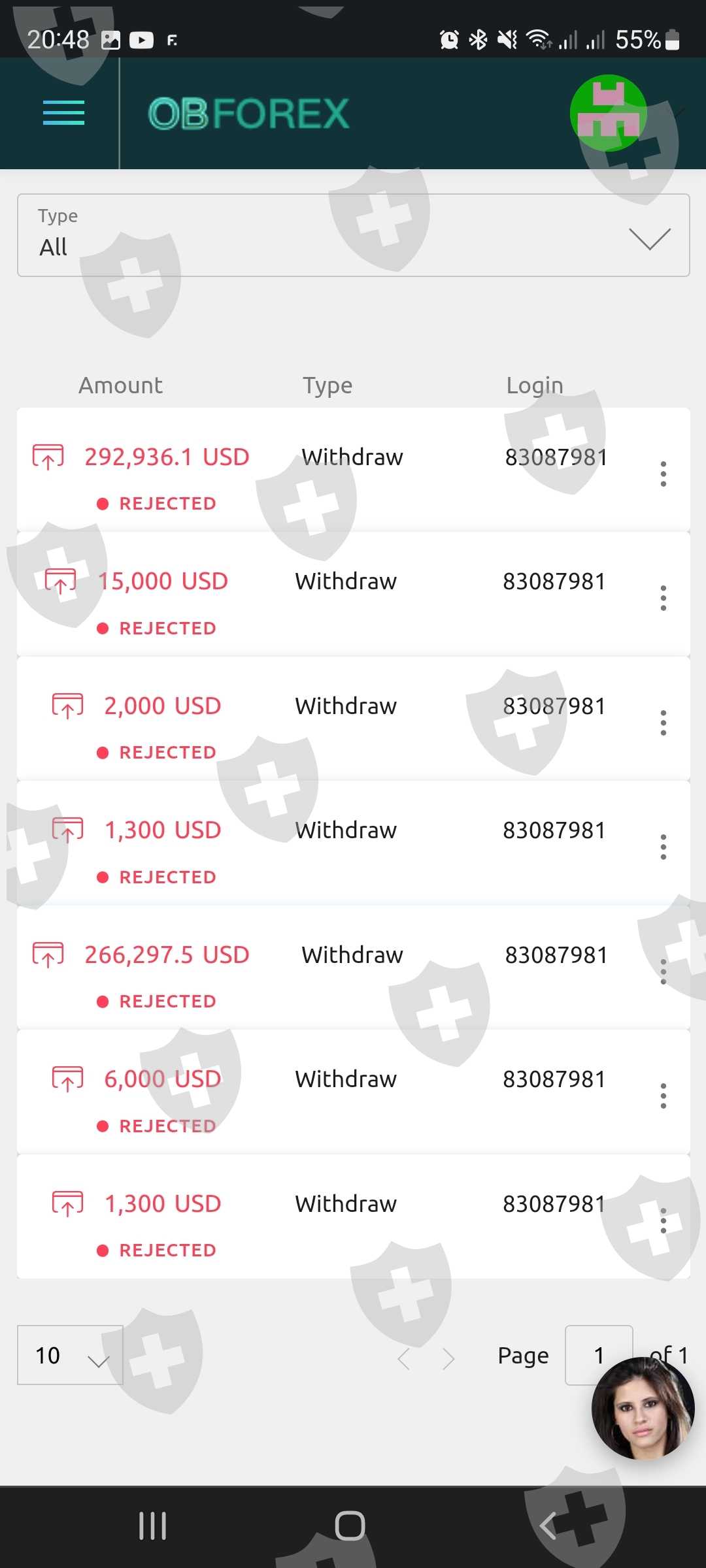Go to the next page arrow
Screen dimensions: 706x1568
pyautogui.click(x=448, y=1358)
